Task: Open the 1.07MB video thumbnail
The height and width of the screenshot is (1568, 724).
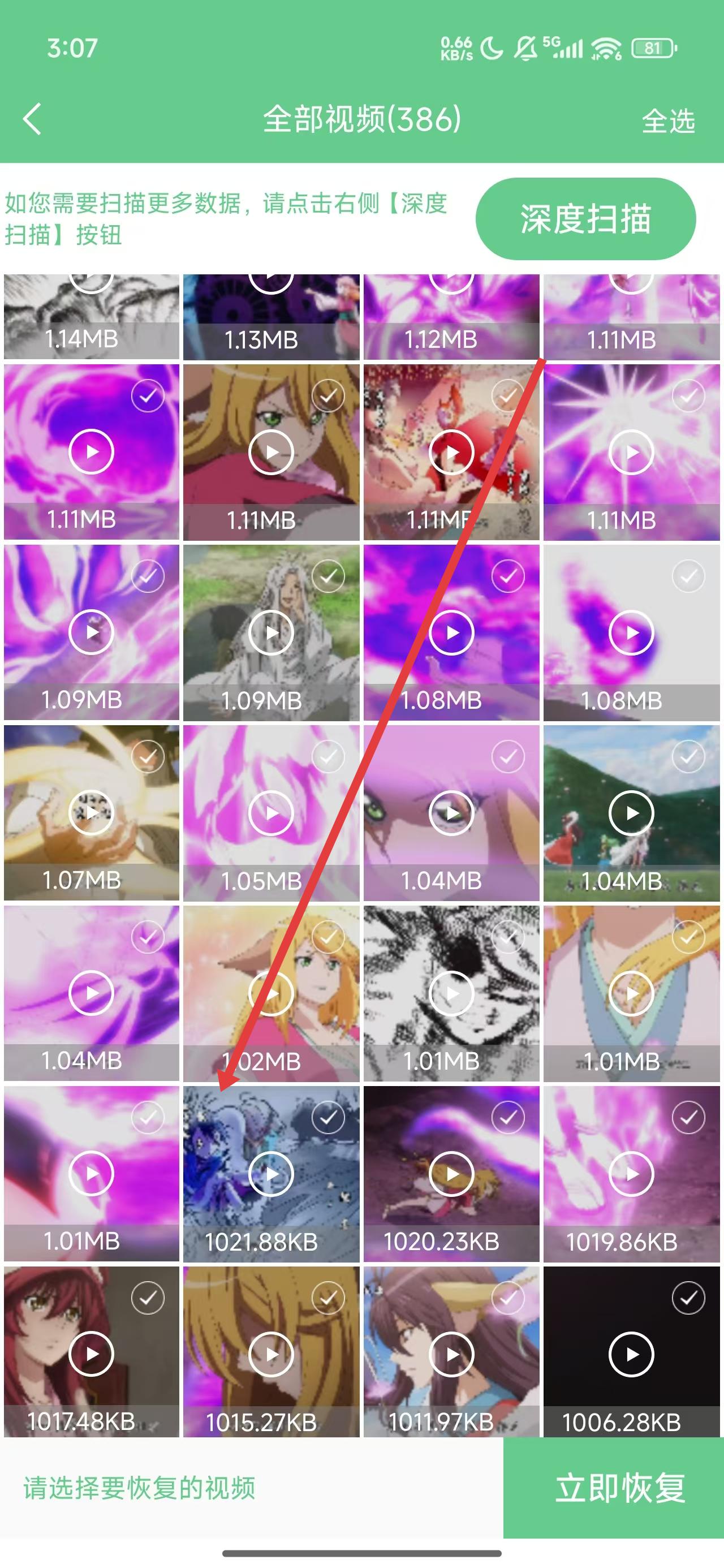Action: coord(91,813)
